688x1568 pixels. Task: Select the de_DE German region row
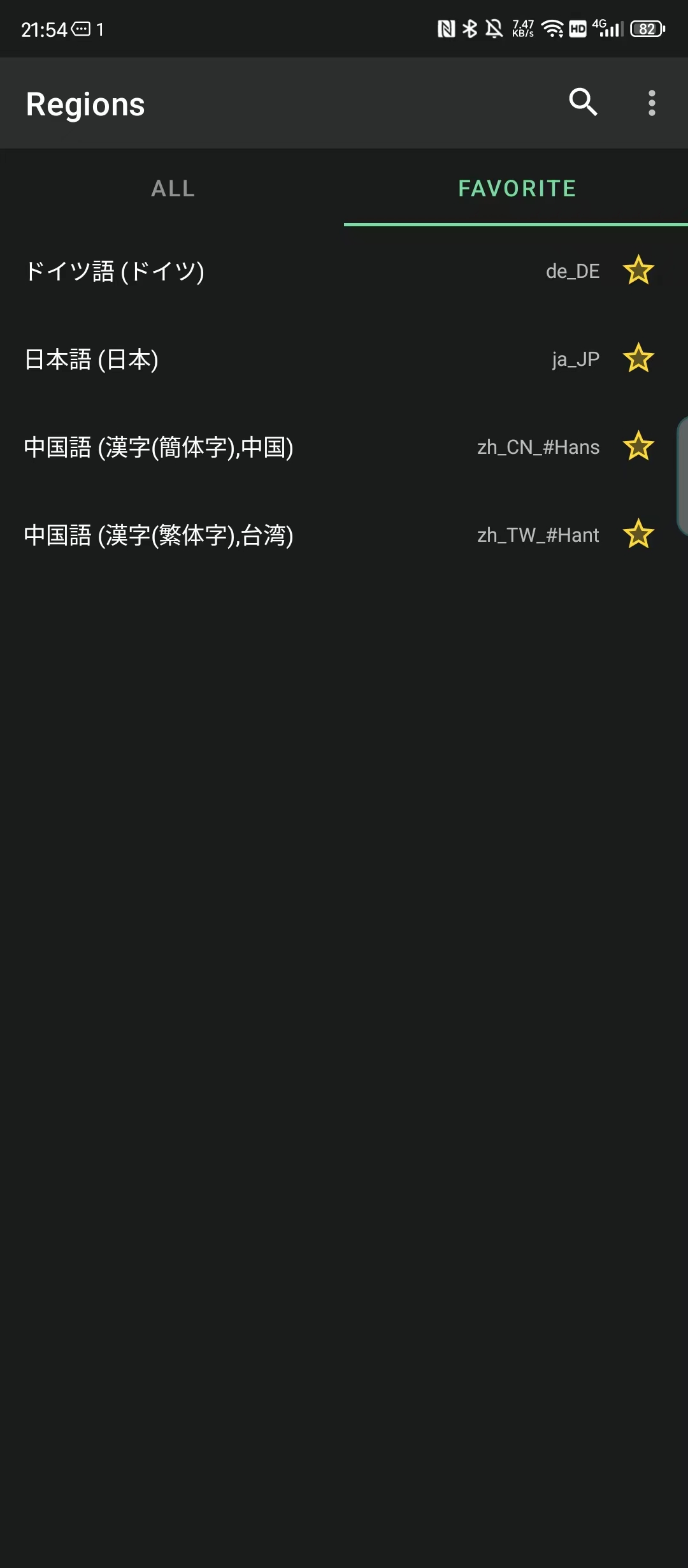click(255, 271)
